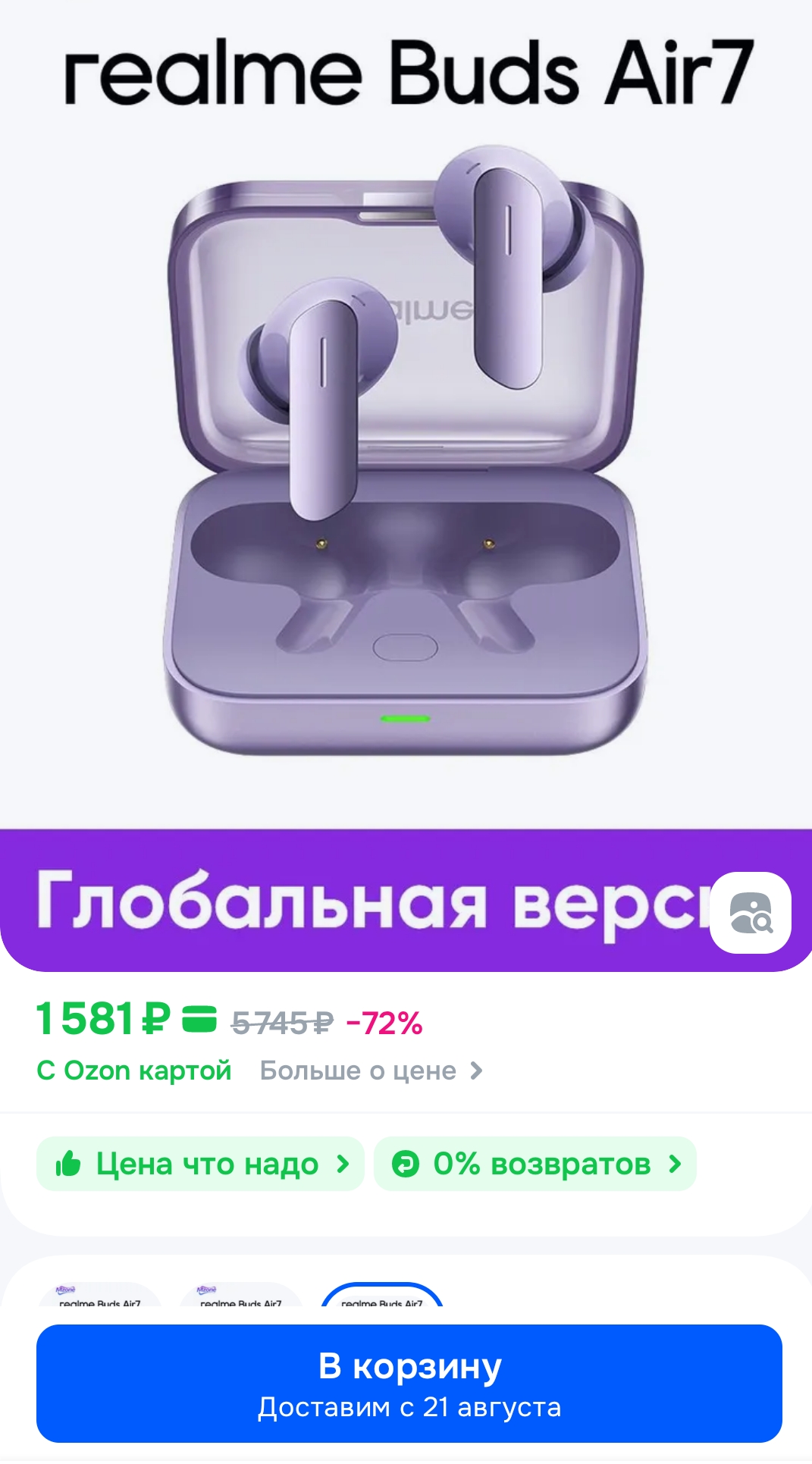
Task: Click the '-72%' discount label
Action: [x=385, y=1020]
